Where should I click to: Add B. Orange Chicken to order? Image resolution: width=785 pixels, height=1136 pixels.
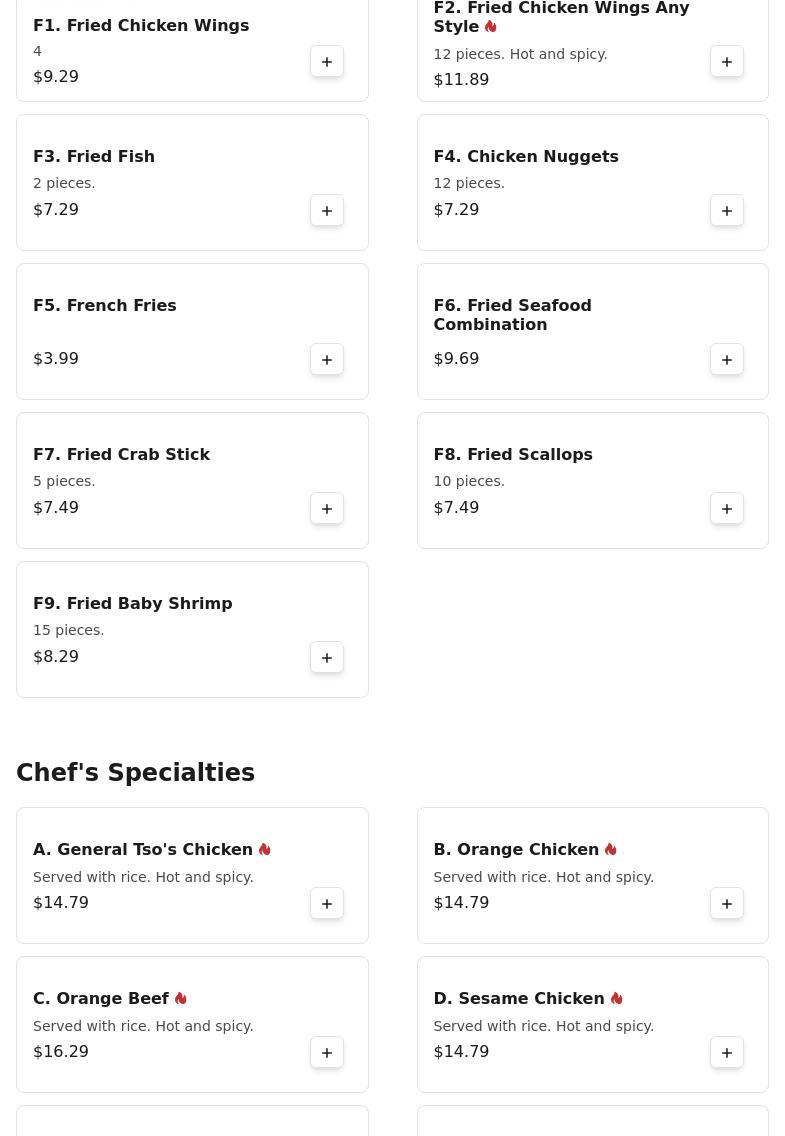coord(727,904)
